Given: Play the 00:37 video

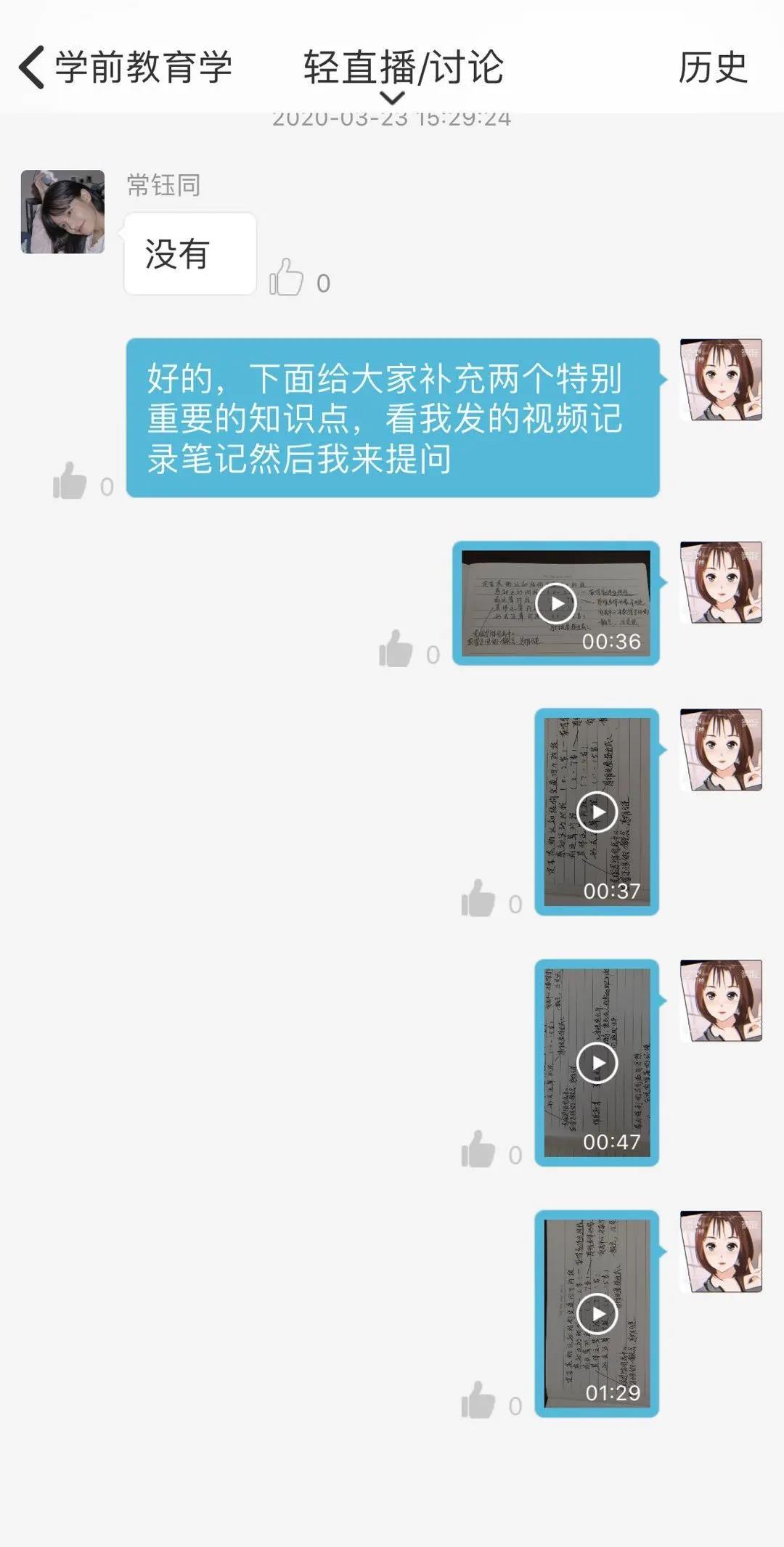Looking at the screenshot, I should (597, 812).
